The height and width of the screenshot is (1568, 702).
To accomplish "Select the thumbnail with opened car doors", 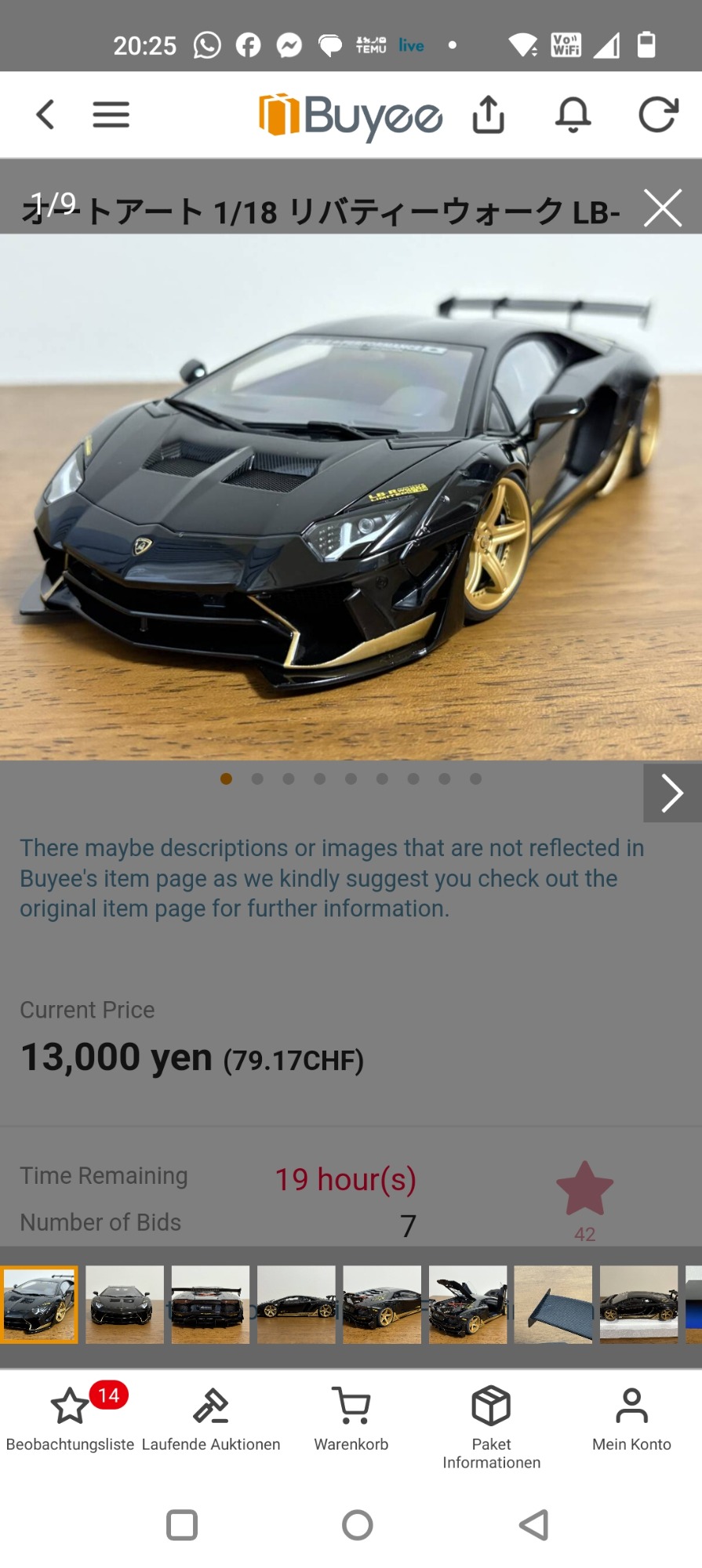I will (x=467, y=1305).
